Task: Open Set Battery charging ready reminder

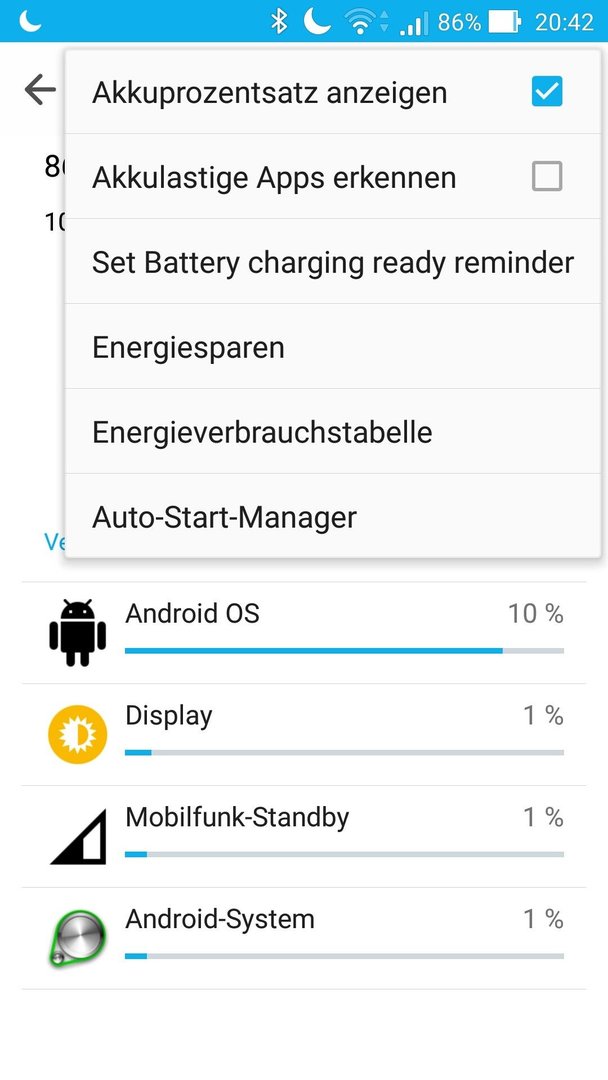Action: coord(333,262)
